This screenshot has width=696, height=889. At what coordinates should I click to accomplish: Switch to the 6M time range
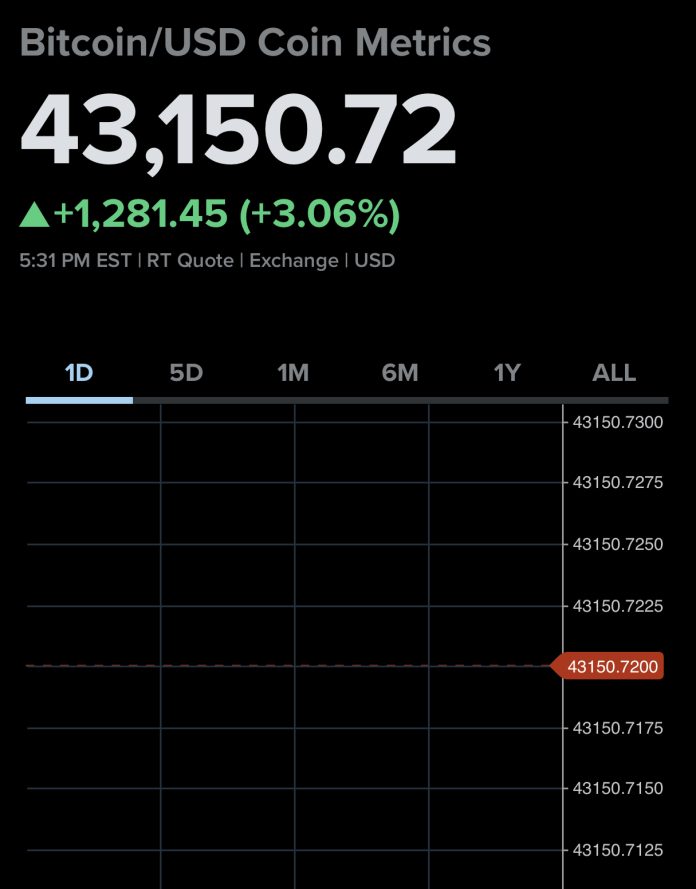pyautogui.click(x=400, y=373)
